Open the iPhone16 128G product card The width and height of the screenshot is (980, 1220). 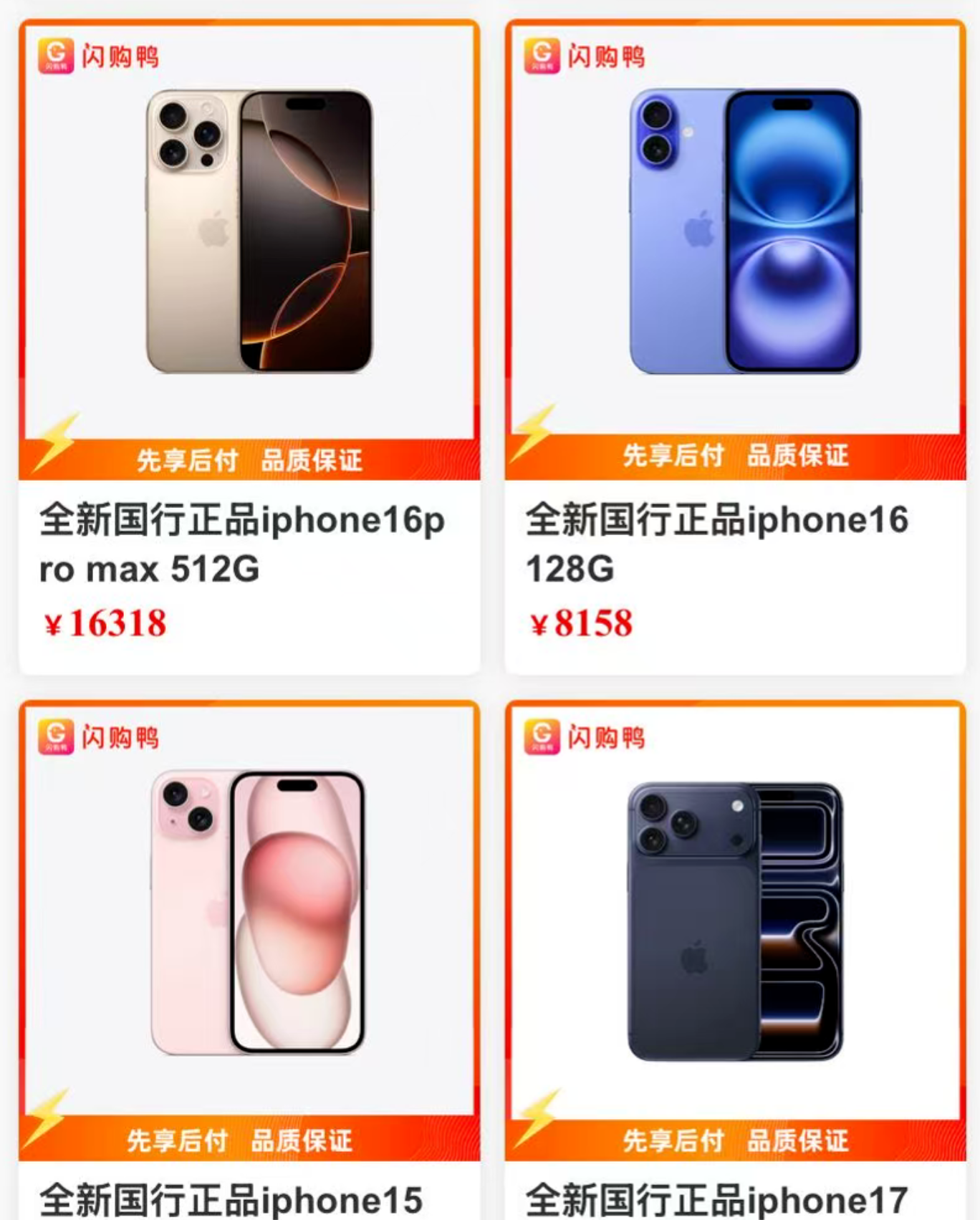point(735,344)
